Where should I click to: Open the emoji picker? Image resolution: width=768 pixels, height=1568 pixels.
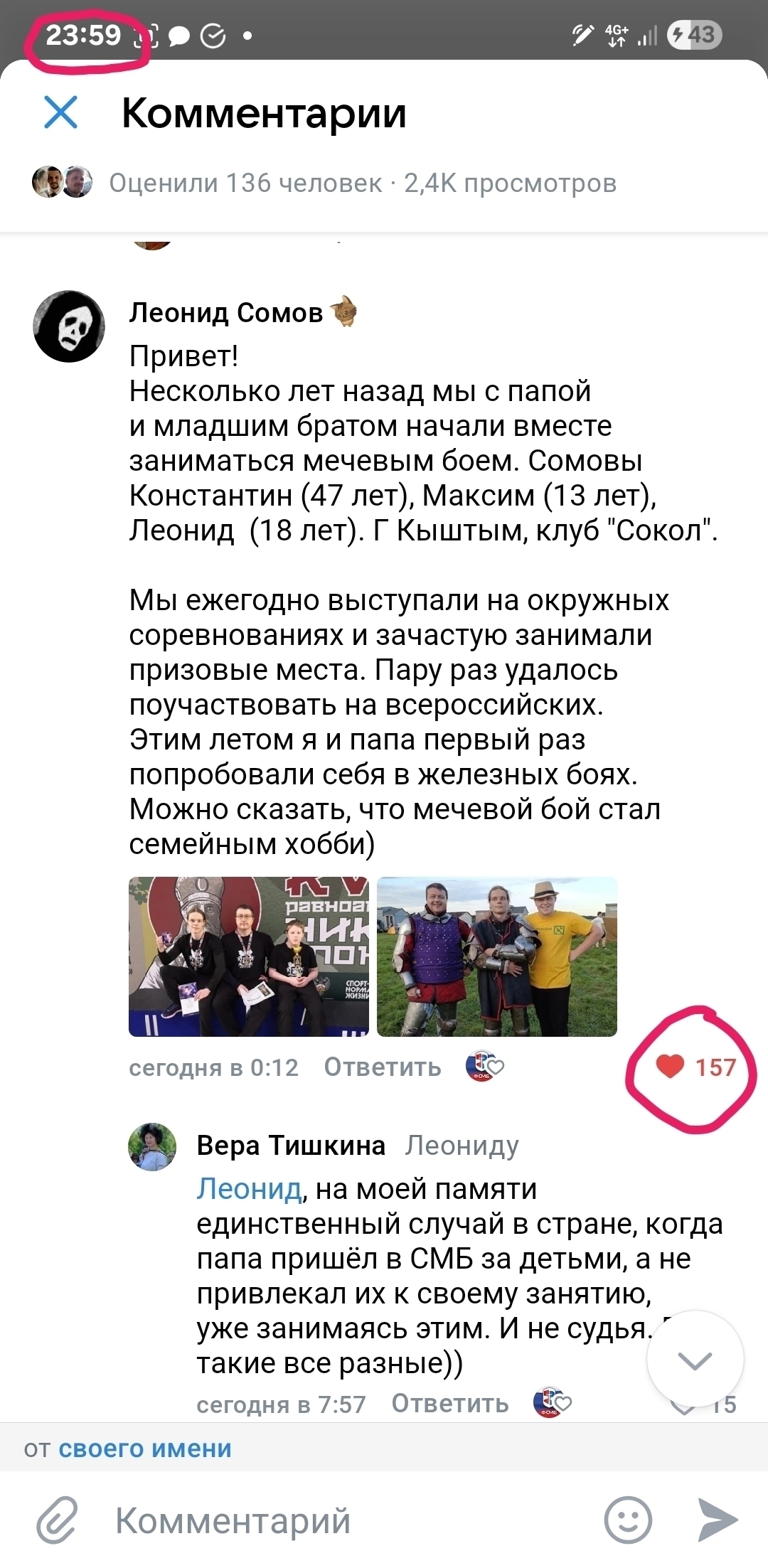627,1520
